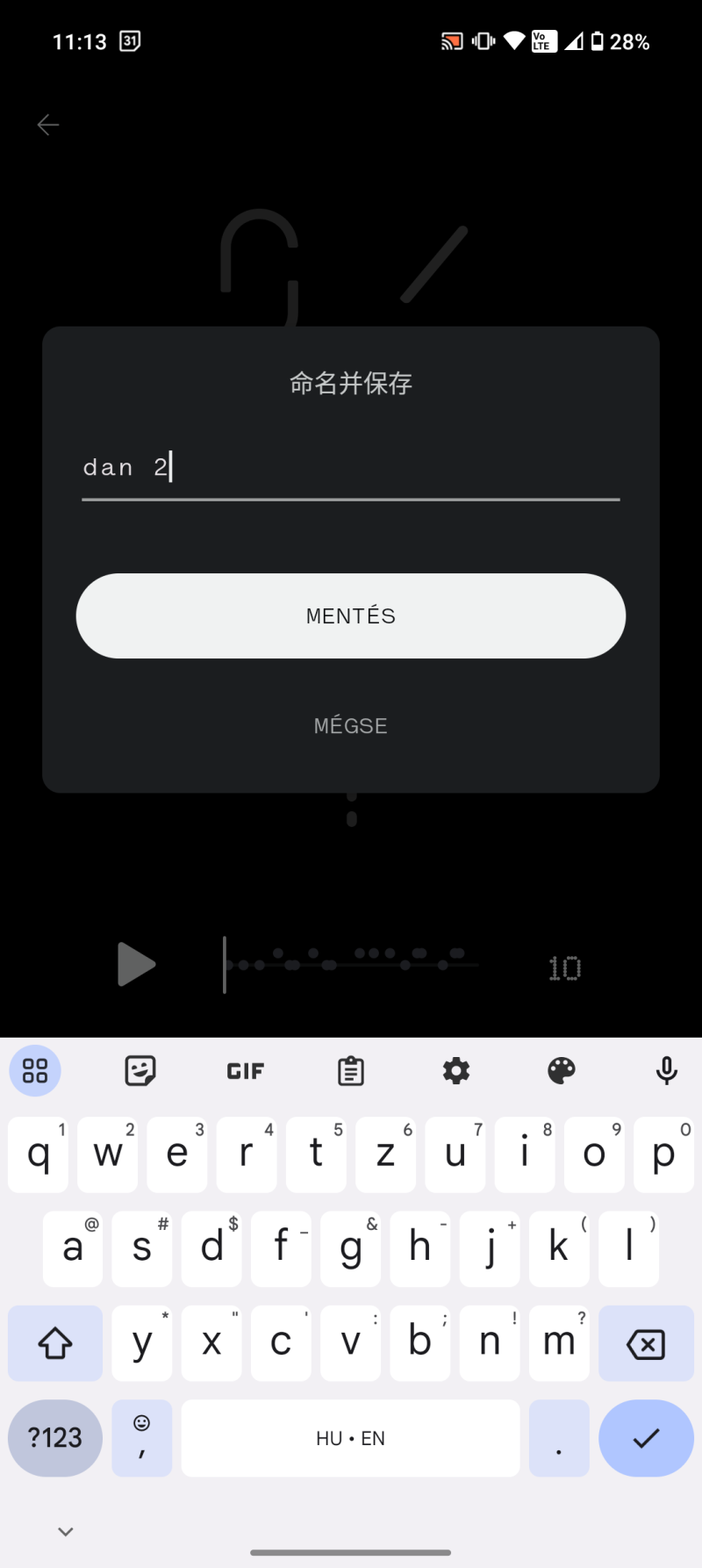Screen dimensions: 702x1568
Task: Open the GIF picker on the keyboard
Action: pos(246,1071)
